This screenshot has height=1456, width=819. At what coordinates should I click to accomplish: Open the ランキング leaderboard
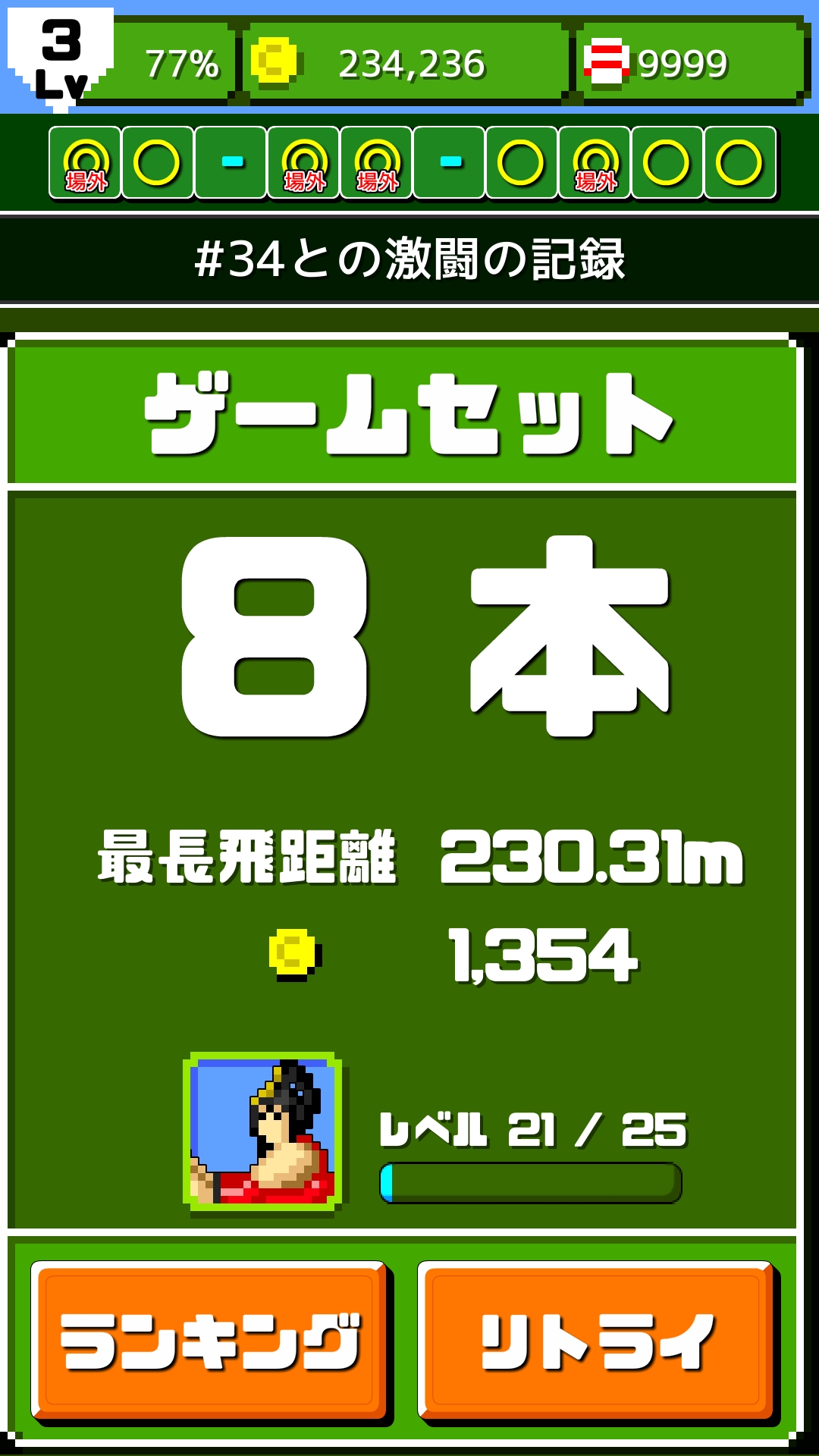209,1340
